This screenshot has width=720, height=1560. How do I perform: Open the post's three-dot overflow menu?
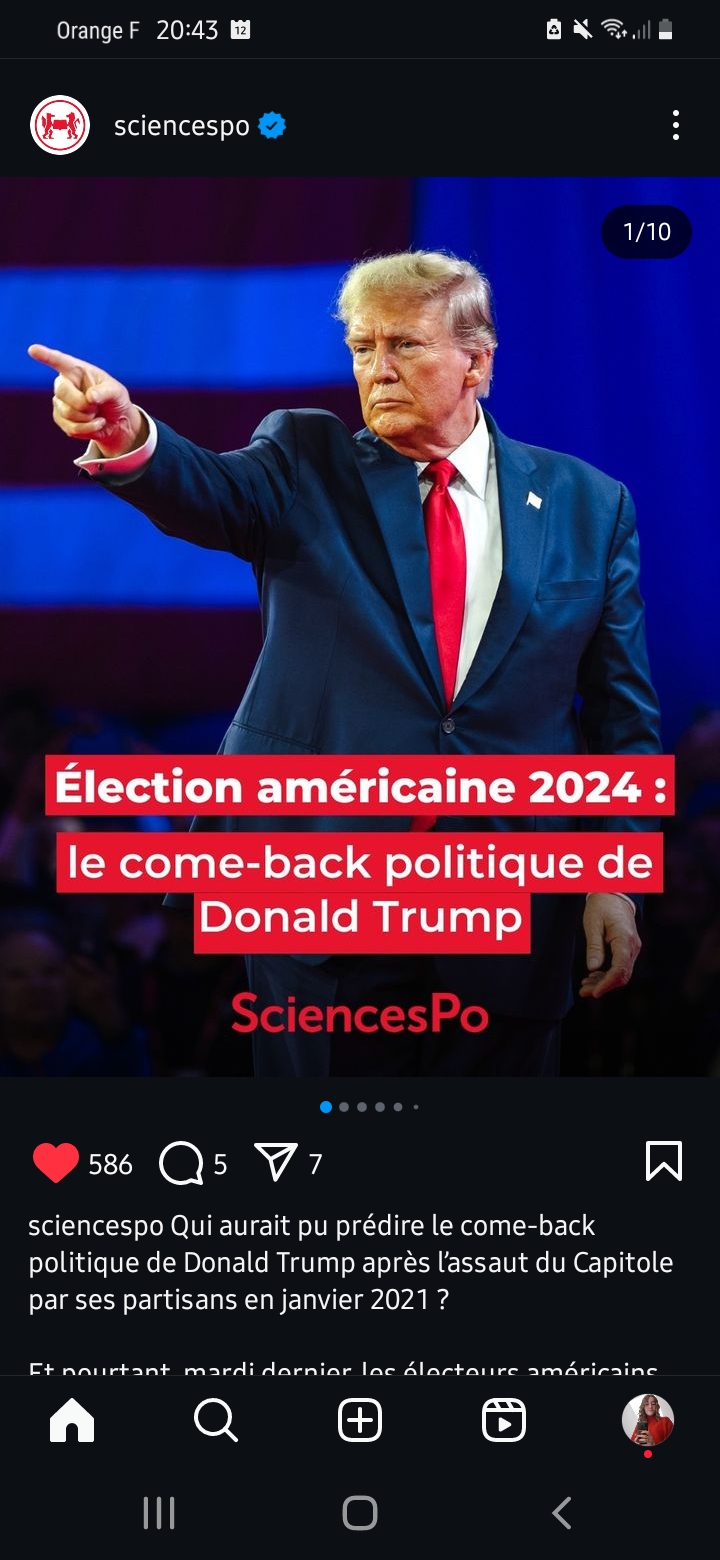coord(676,125)
